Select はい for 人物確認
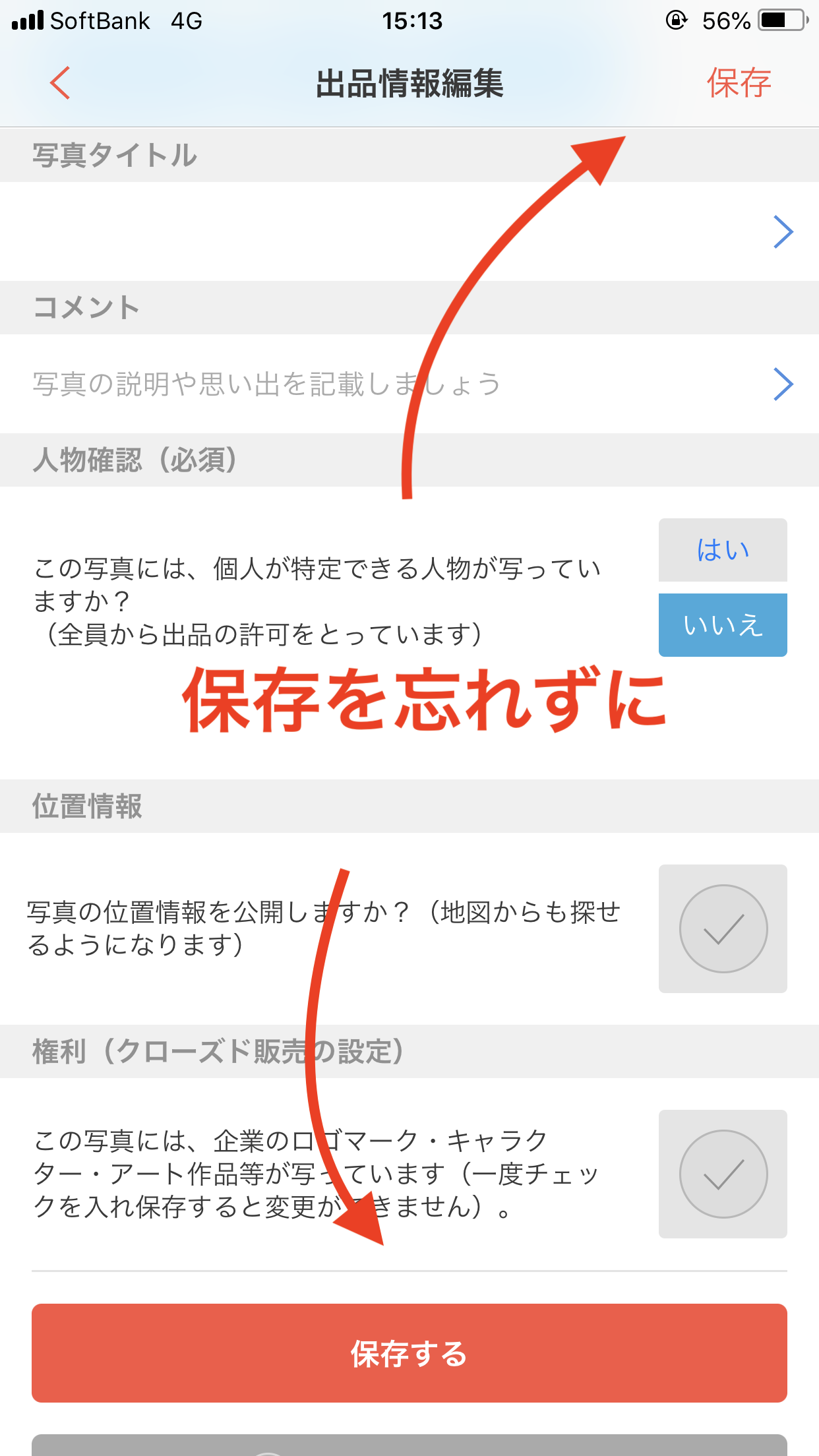This screenshot has height=1456, width=819. tap(723, 550)
